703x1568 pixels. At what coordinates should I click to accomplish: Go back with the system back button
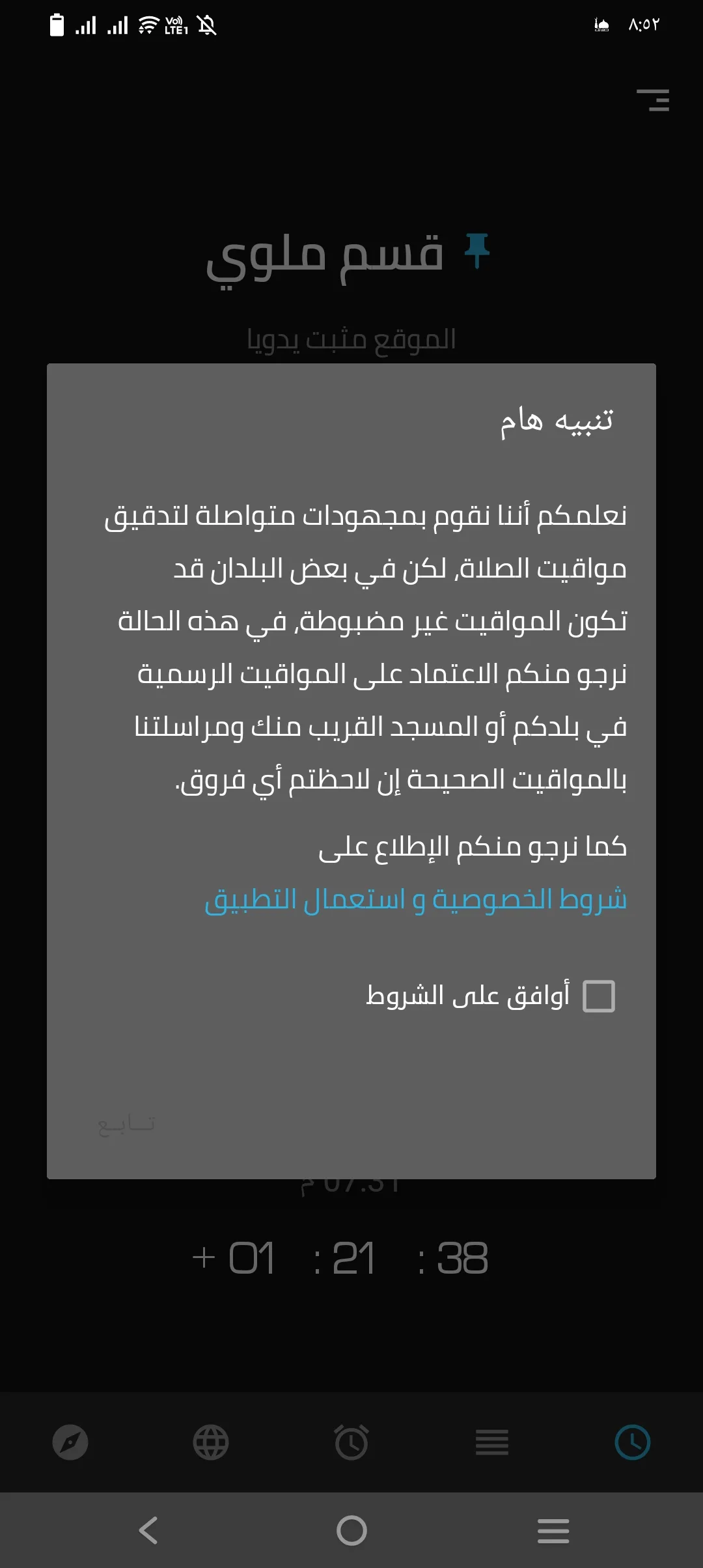[149, 1530]
